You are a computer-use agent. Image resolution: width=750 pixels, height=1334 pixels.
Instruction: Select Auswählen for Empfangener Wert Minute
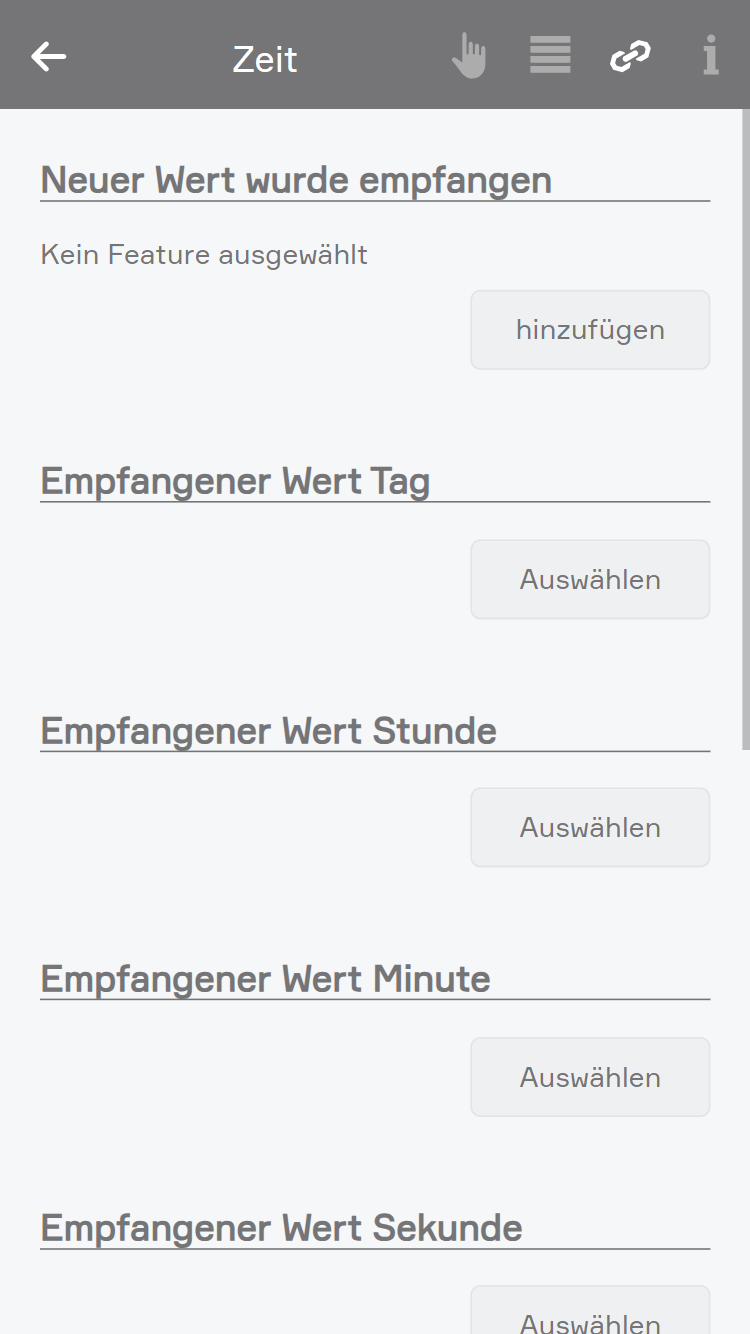coord(590,1077)
